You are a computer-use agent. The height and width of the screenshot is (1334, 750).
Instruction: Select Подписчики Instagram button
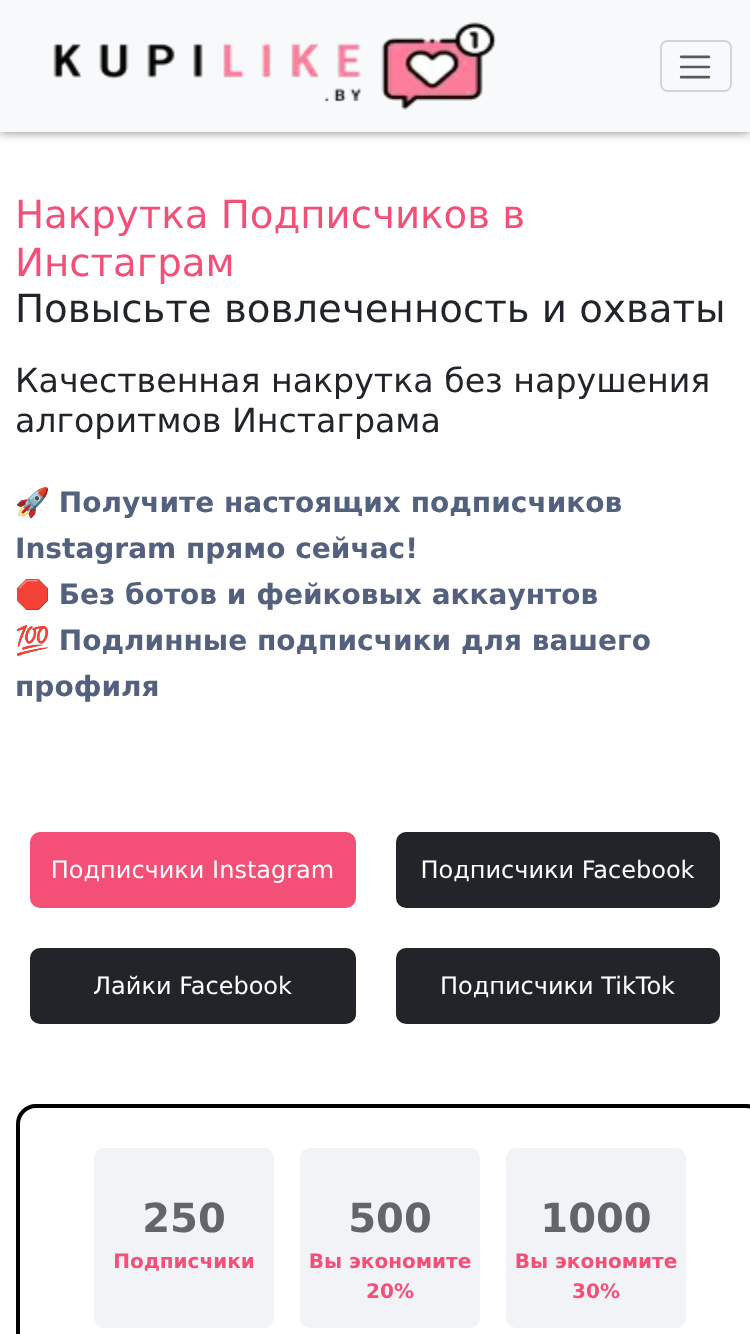click(193, 870)
